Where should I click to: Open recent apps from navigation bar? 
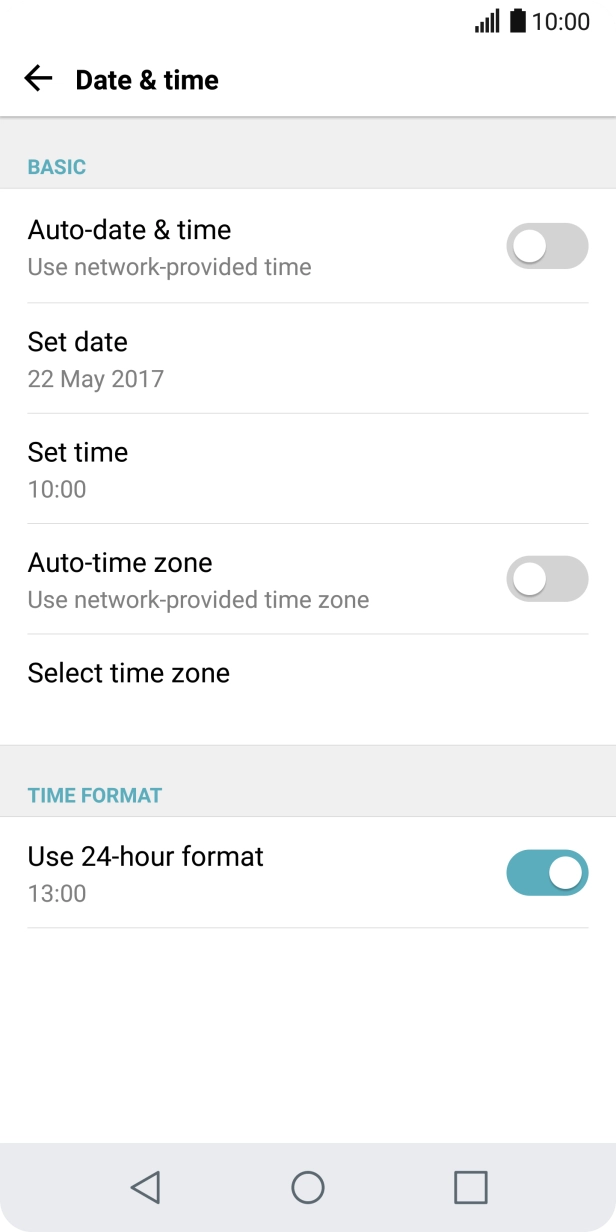(x=471, y=1187)
